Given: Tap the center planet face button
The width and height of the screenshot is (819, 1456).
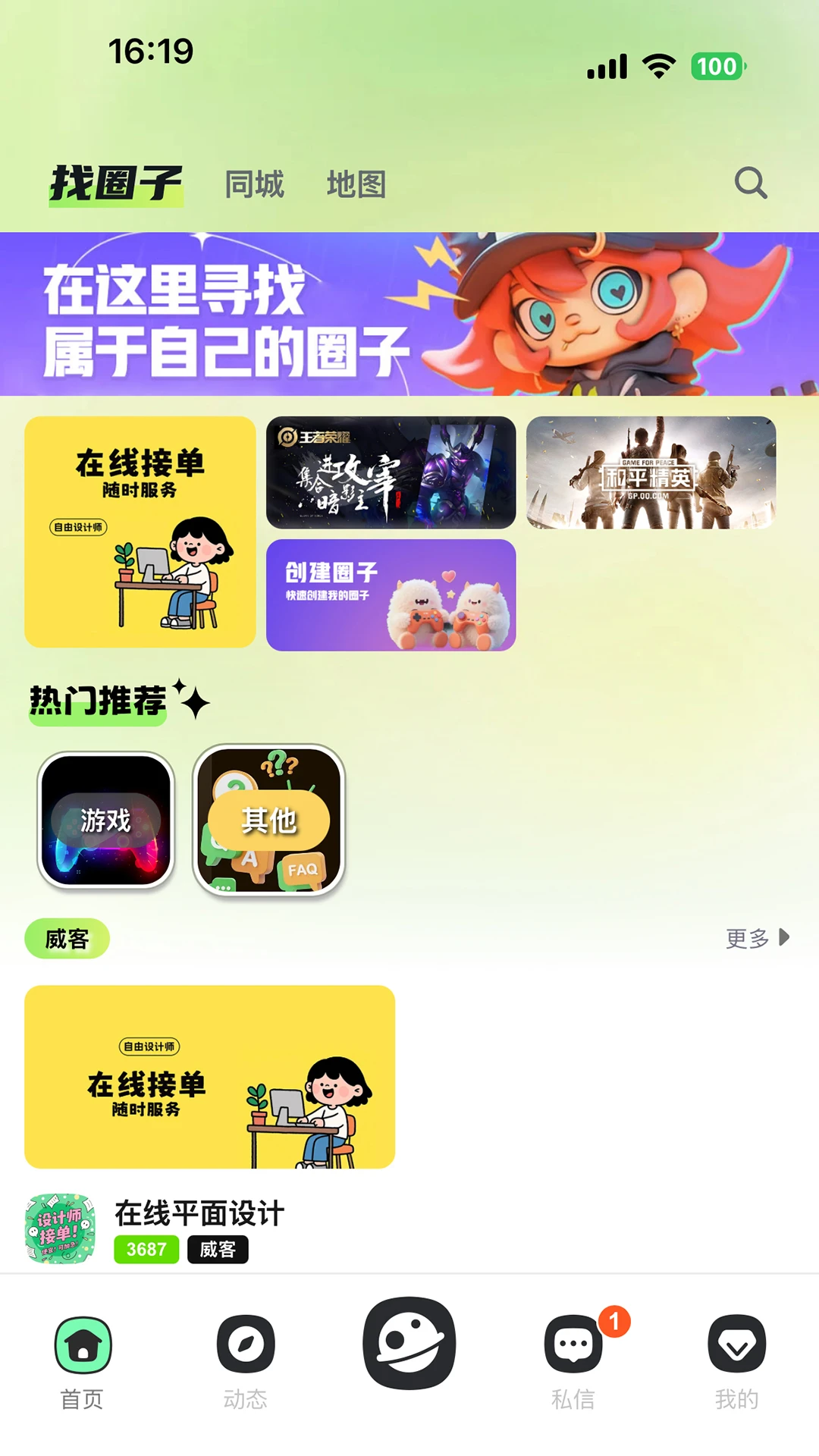Looking at the screenshot, I should [x=409, y=1343].
